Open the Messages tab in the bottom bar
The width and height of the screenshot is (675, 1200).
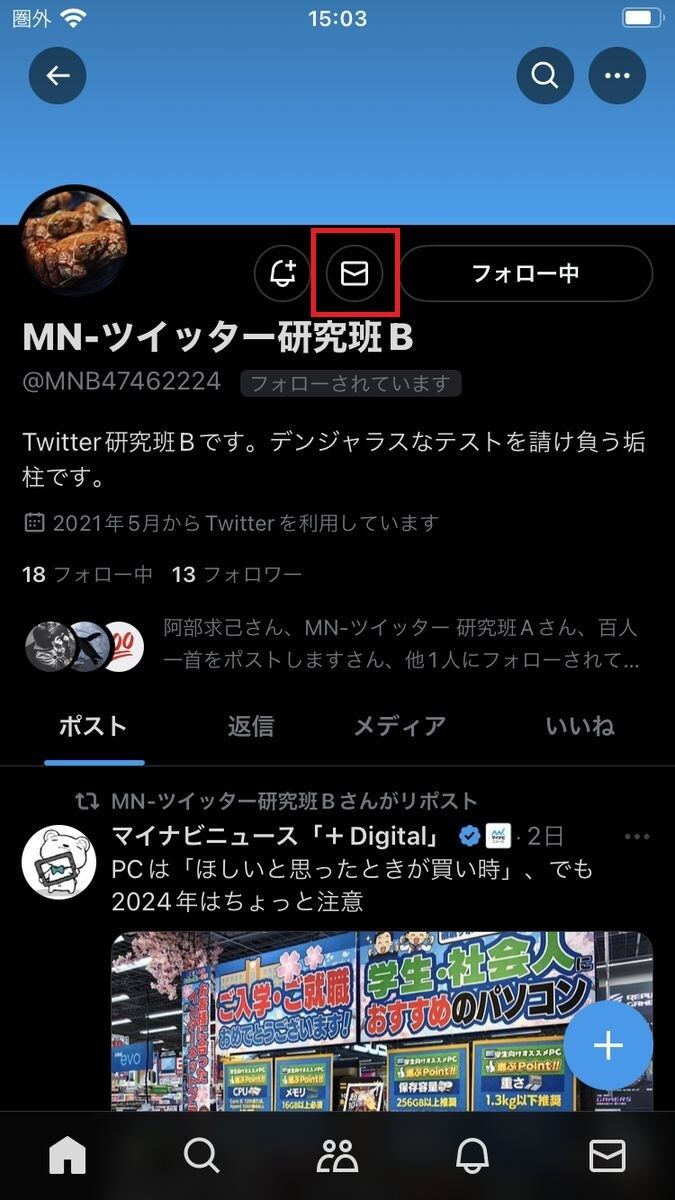pyautogui.click(x=607, y=1155)
